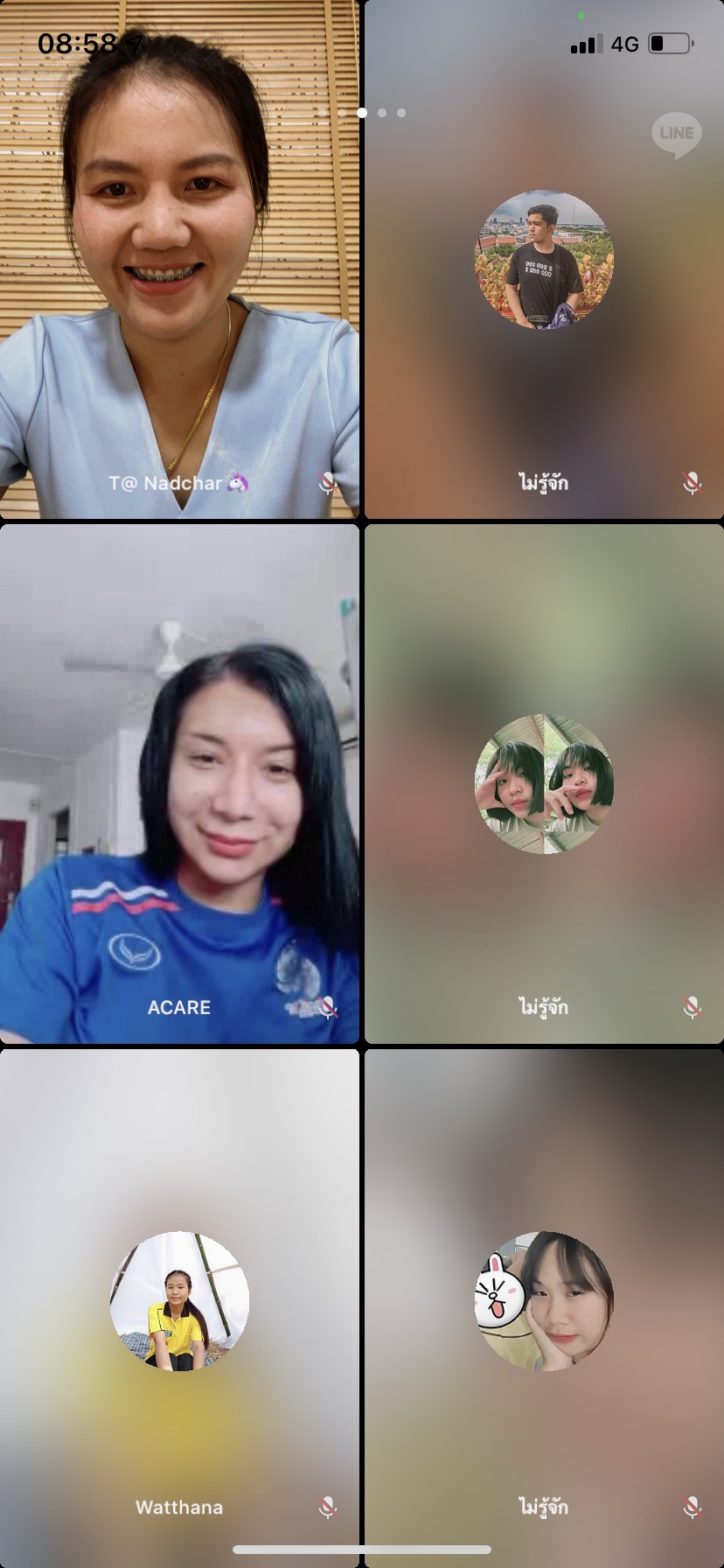
Task: Open the tile with the mirrored double-photo avatar
Action: pyautogui.click(x=544, y=784)
